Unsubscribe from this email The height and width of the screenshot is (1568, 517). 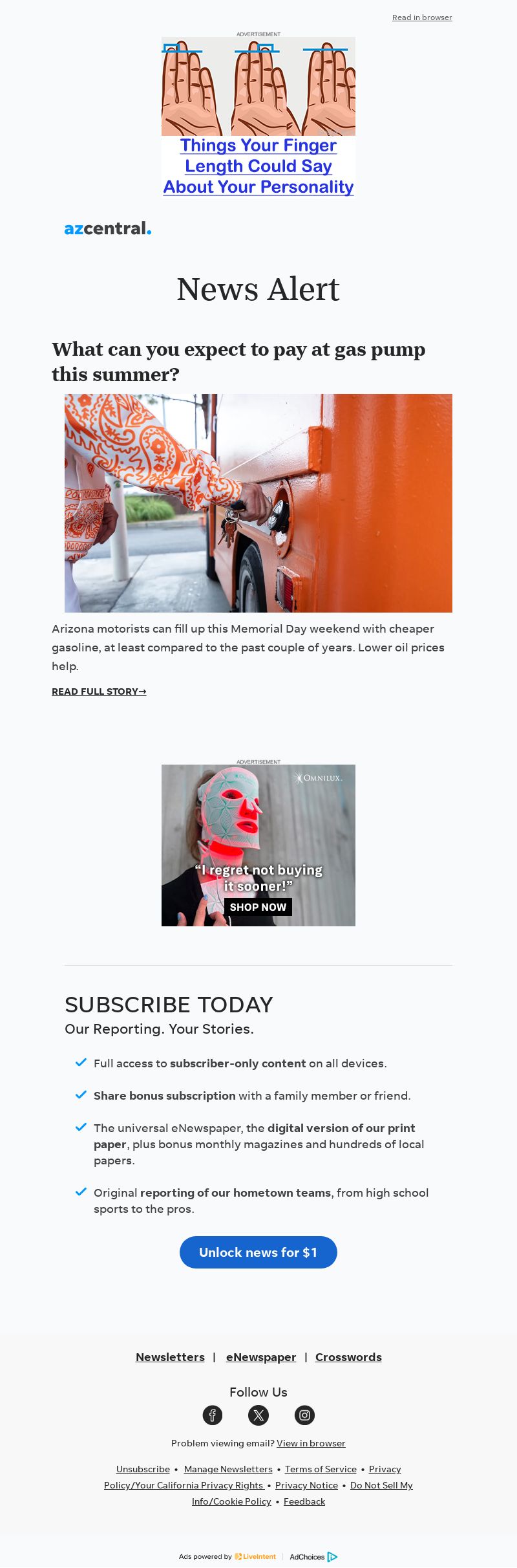tap(143, 1469)
